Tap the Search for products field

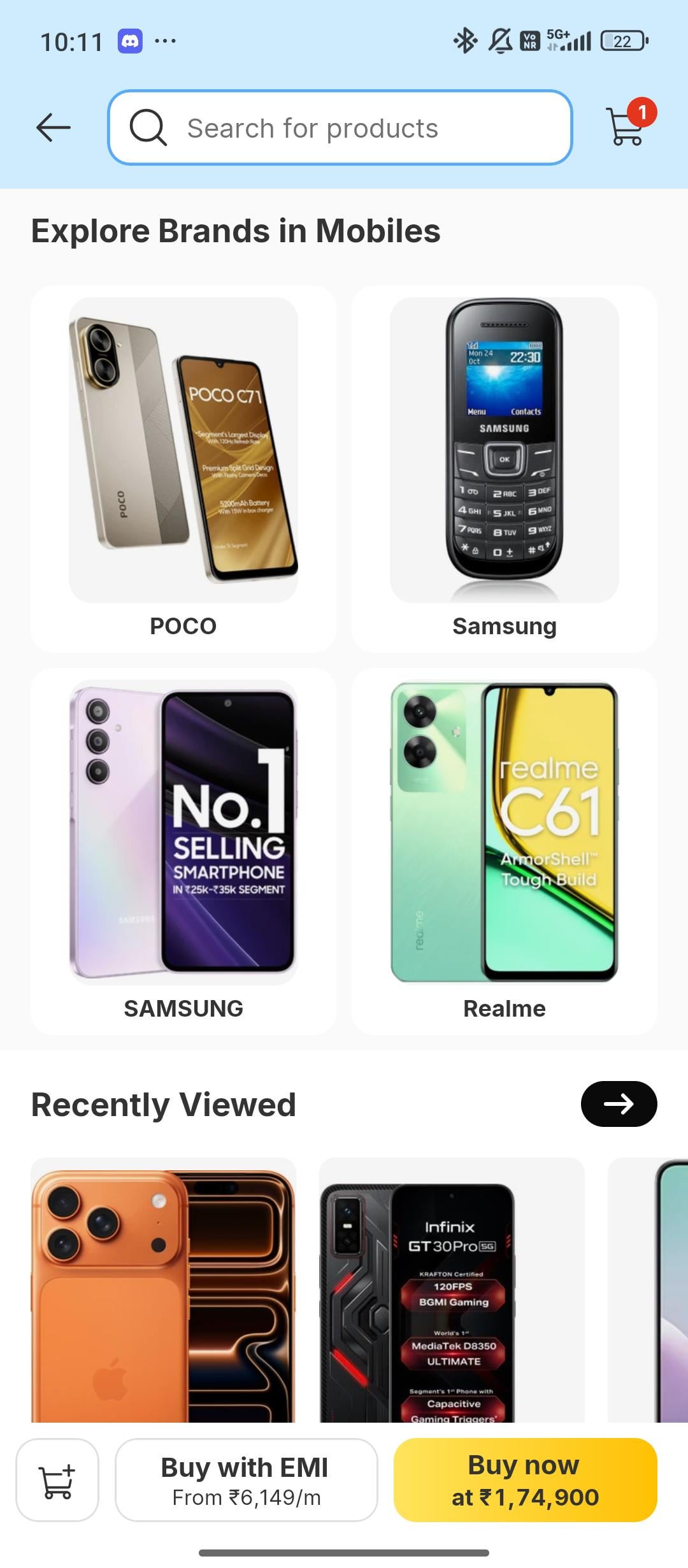pyautogui.click(x=340, y=127)
